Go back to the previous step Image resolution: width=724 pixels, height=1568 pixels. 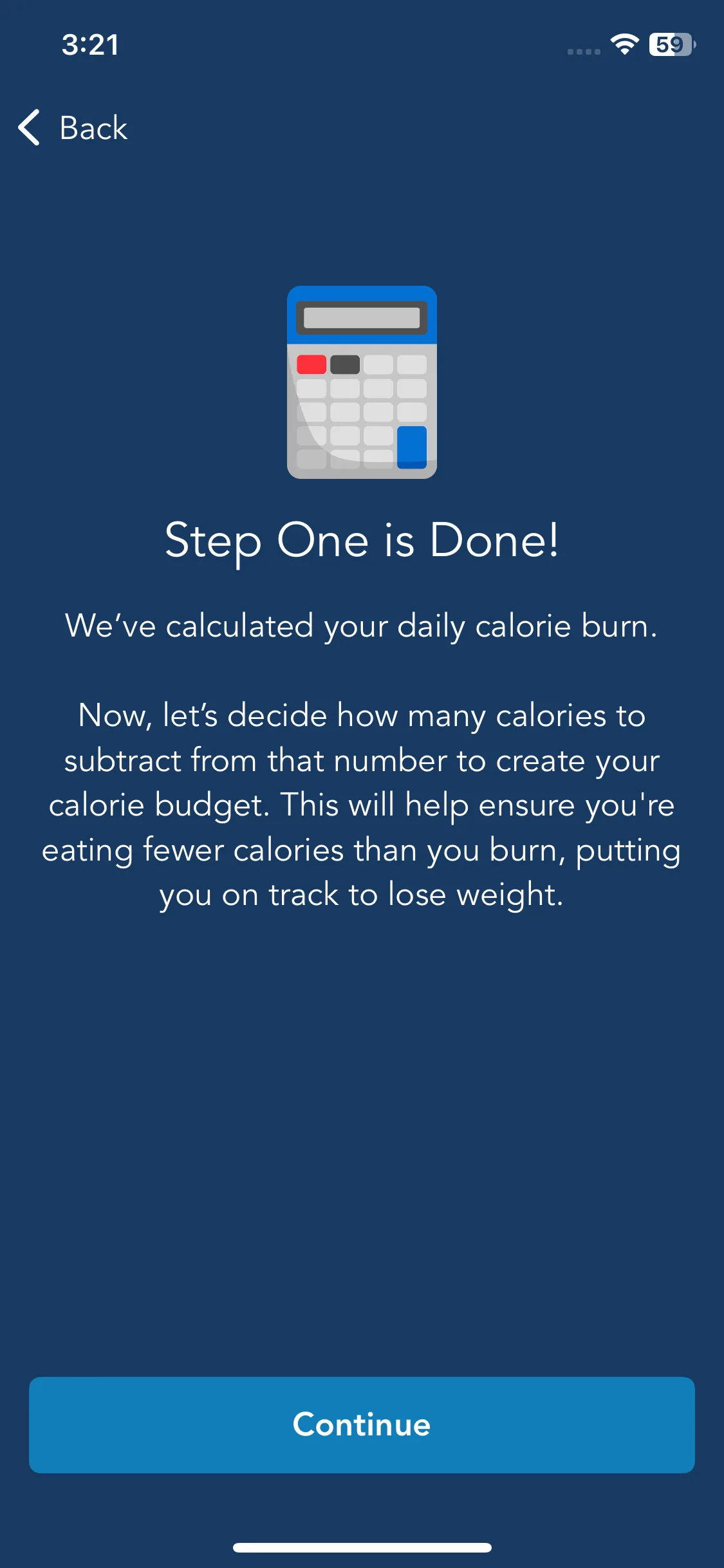[73, 127]
